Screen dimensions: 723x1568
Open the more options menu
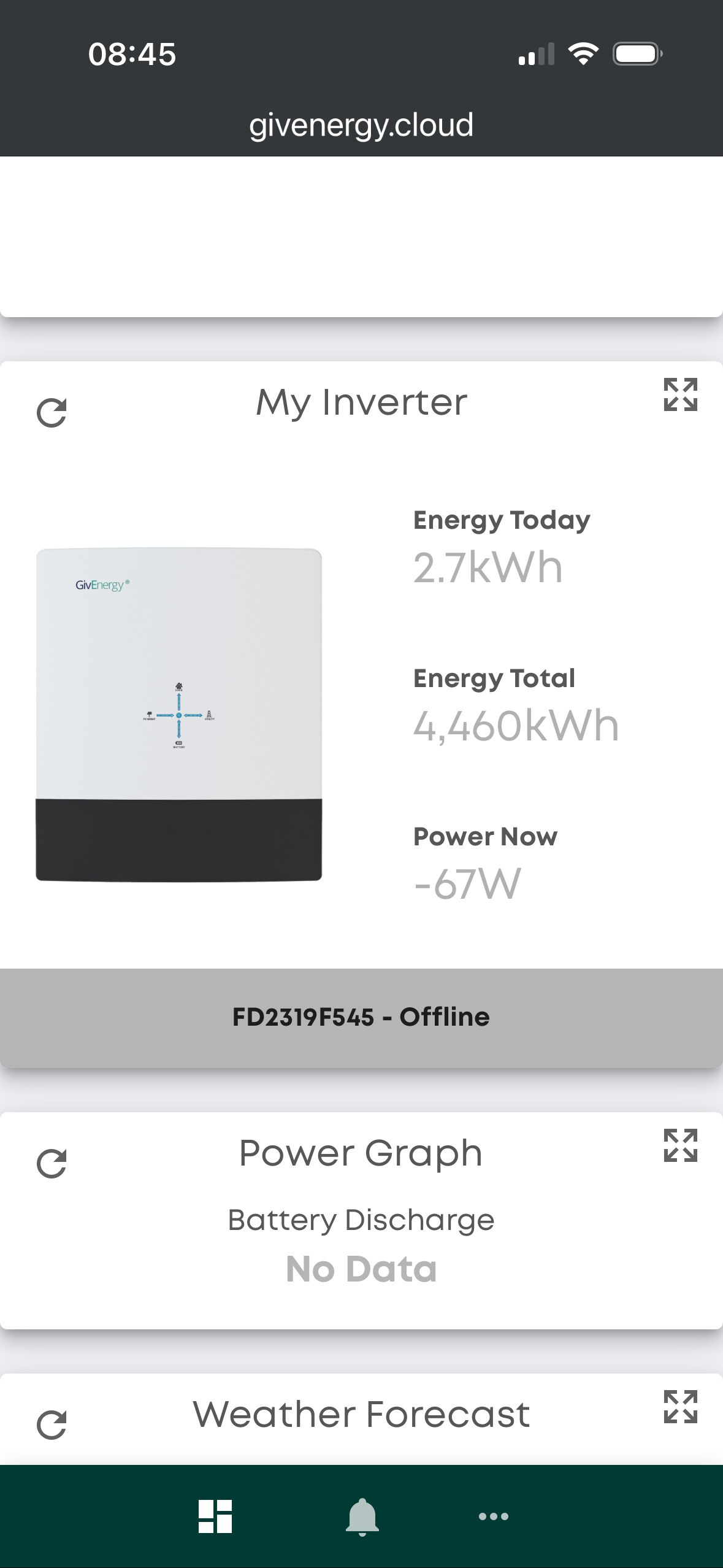point(494,1516)
